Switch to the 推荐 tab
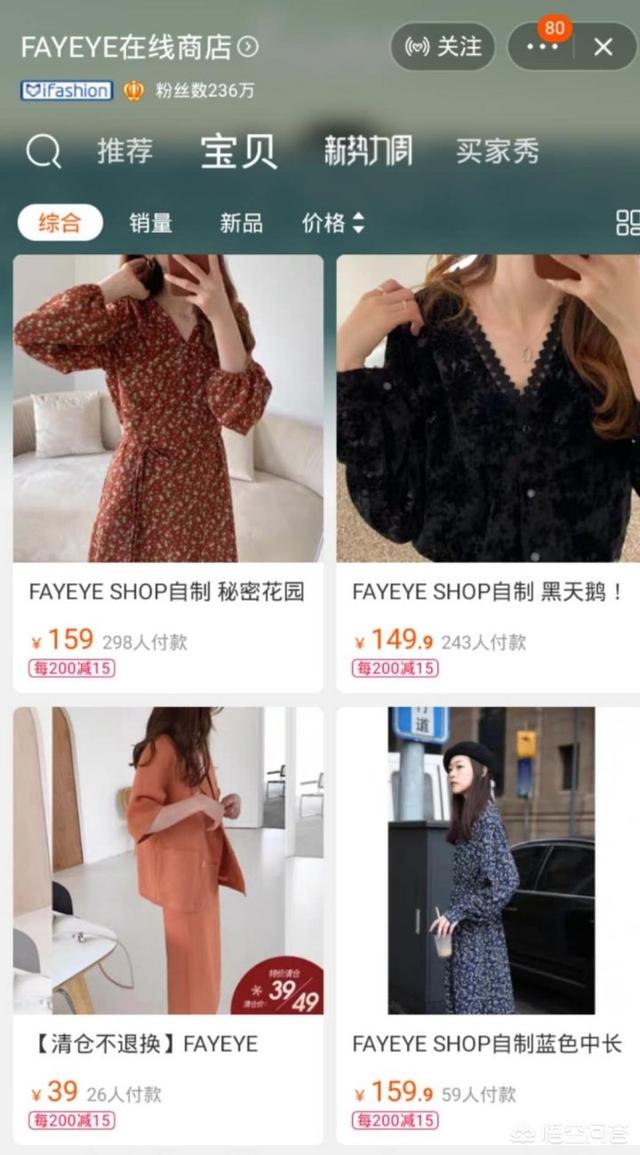Viewport: 640px width, 1155px height. click(125, 151)
